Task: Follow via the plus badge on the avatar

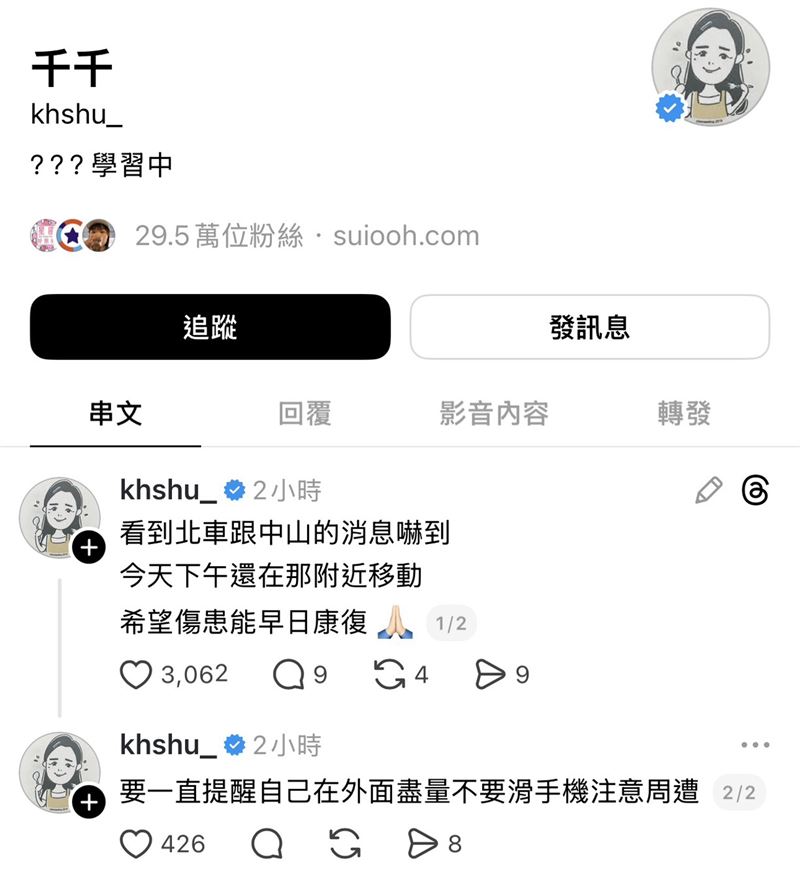Action: pos(90,546)
